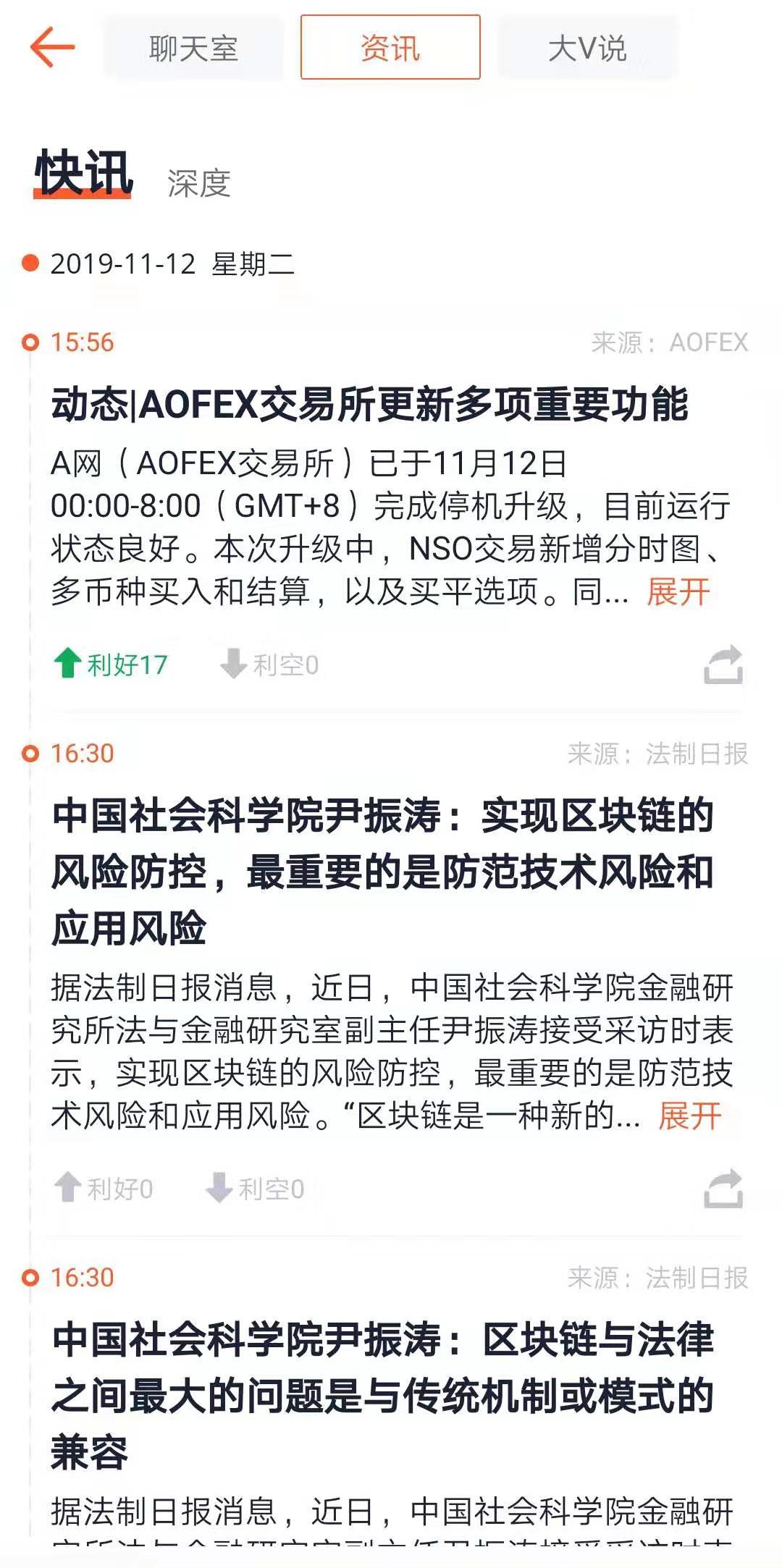Switch to the 大V说 tab
782x1568 pixels.
[587, 48]
